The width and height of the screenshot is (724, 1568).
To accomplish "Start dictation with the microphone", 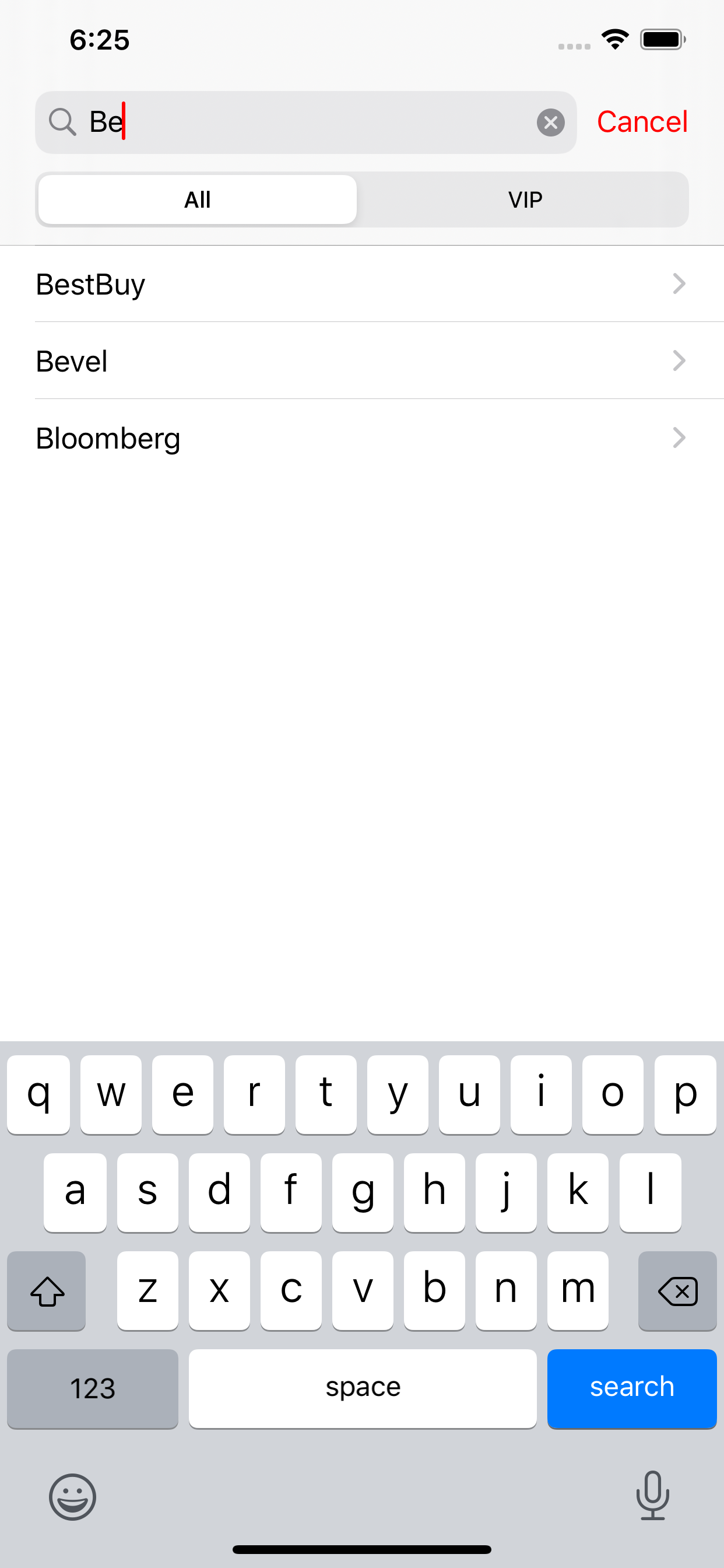I will (x=652, y=1495).
